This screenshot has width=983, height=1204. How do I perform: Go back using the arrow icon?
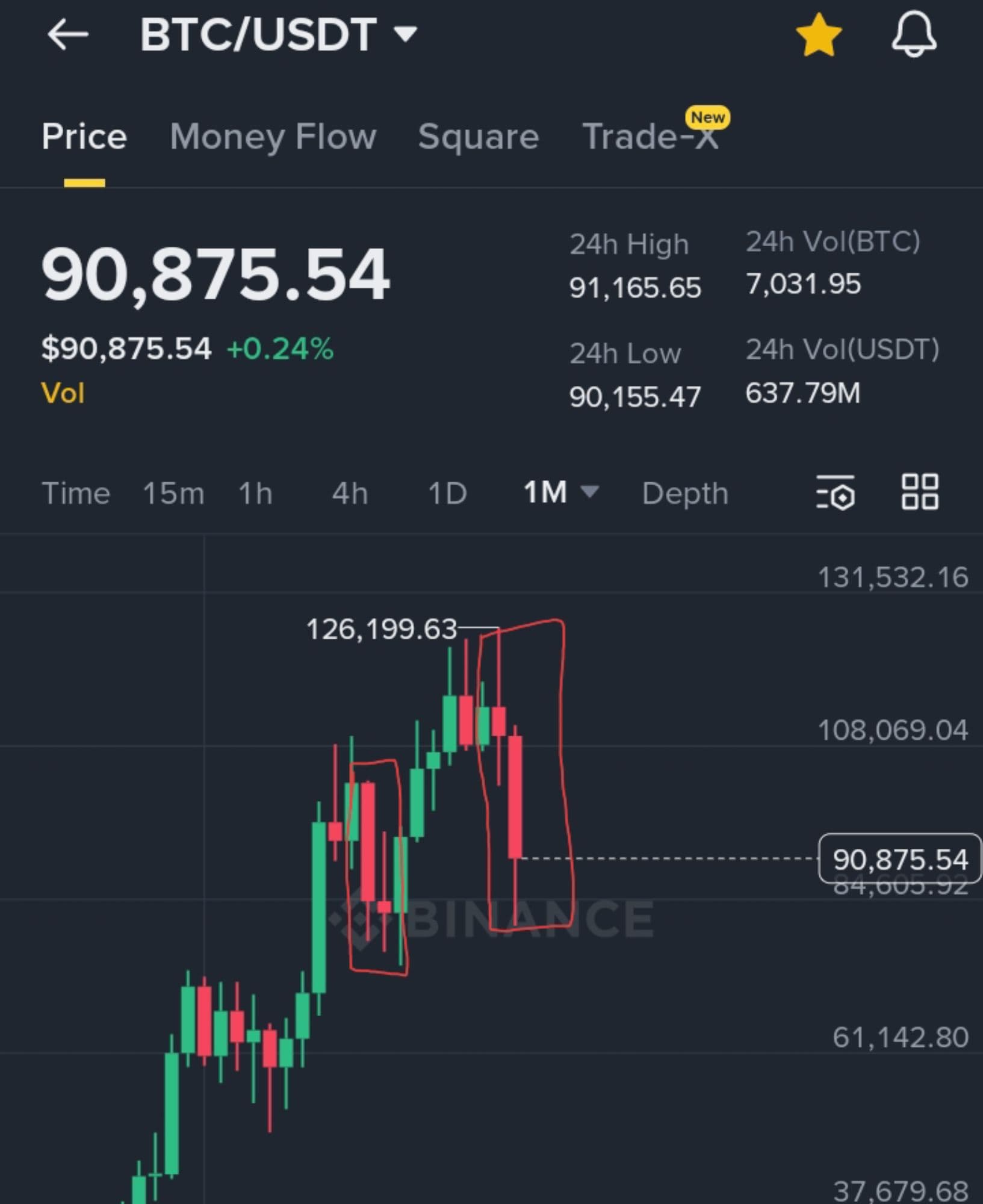point(67,34)
